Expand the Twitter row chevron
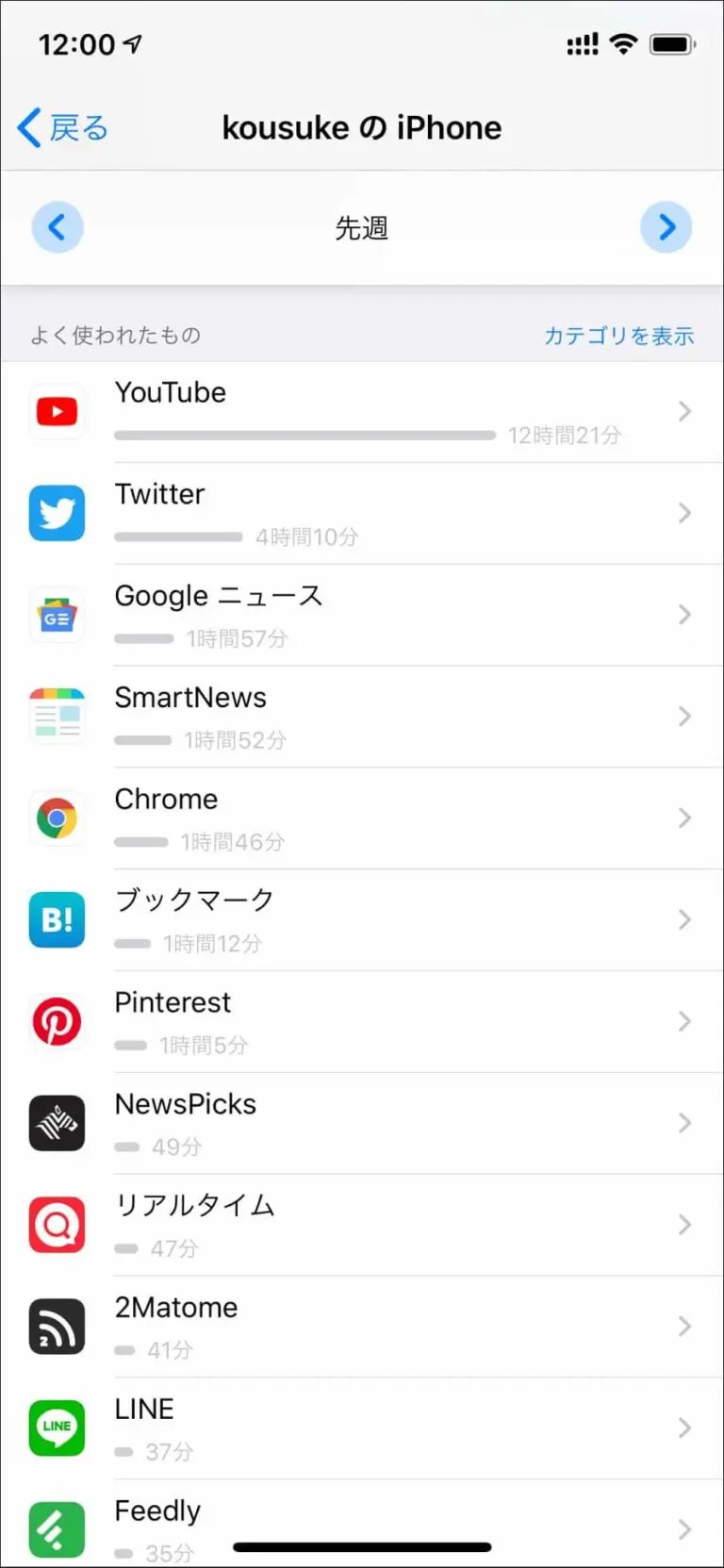 [x=685, y=513]
